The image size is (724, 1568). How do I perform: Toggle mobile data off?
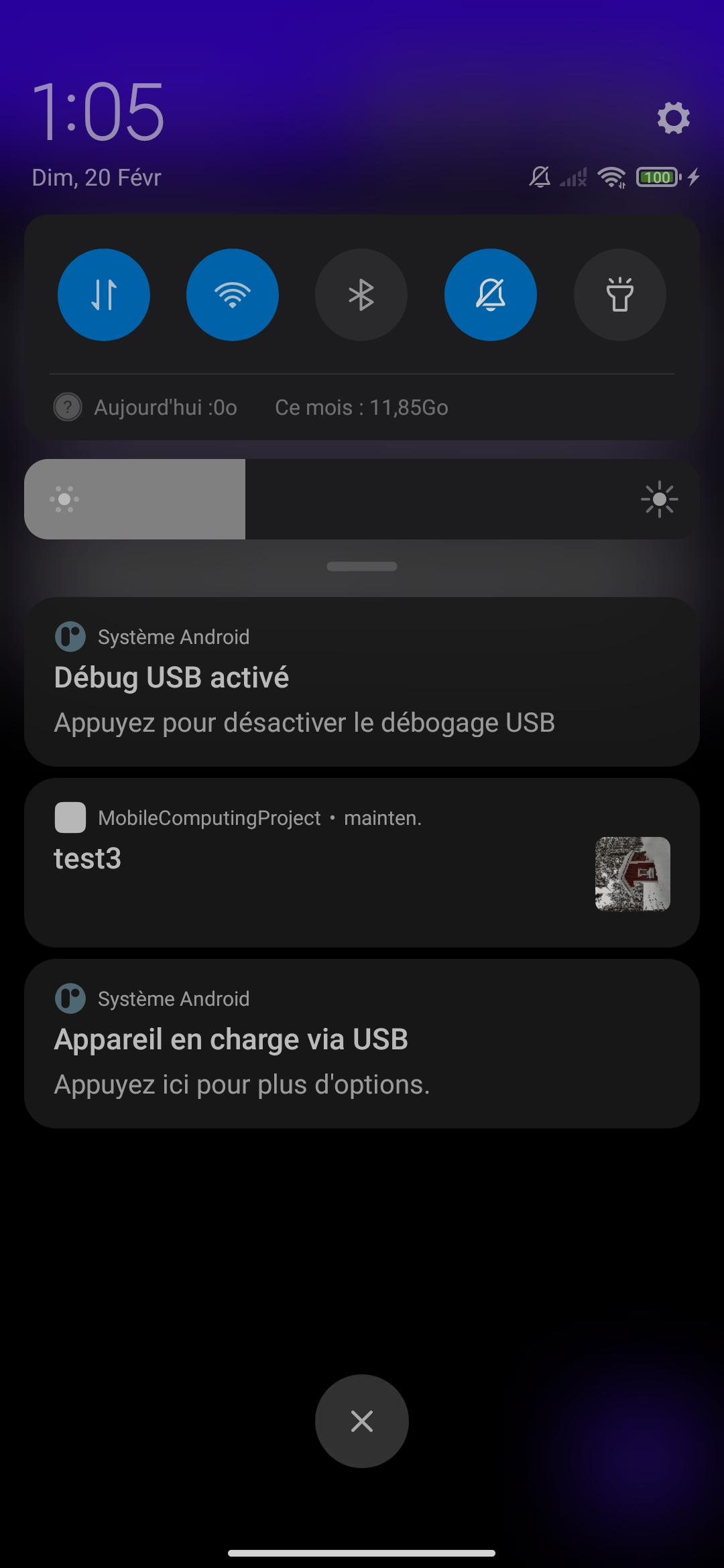coord(104,295)
